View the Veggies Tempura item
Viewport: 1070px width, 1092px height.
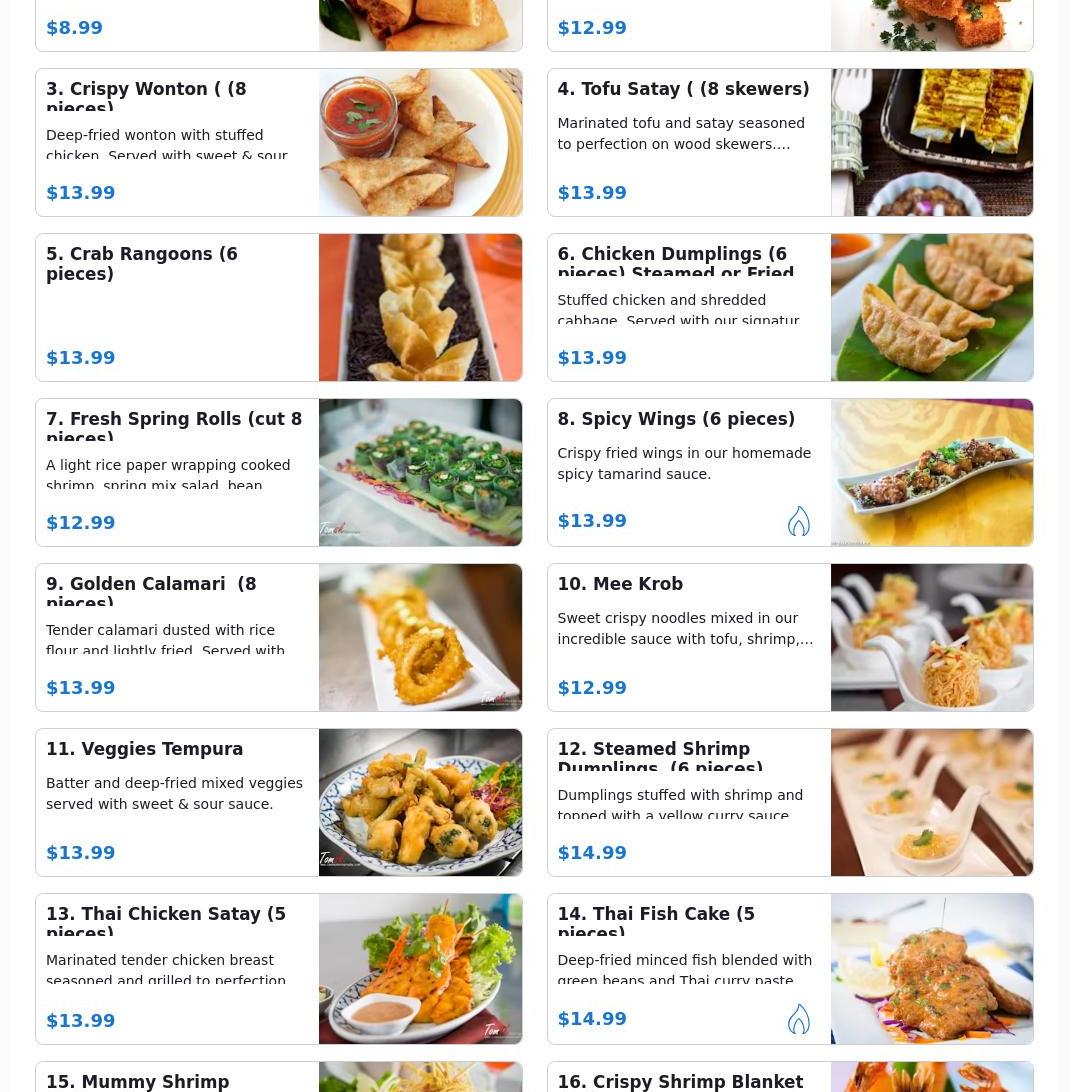[278, 802]
